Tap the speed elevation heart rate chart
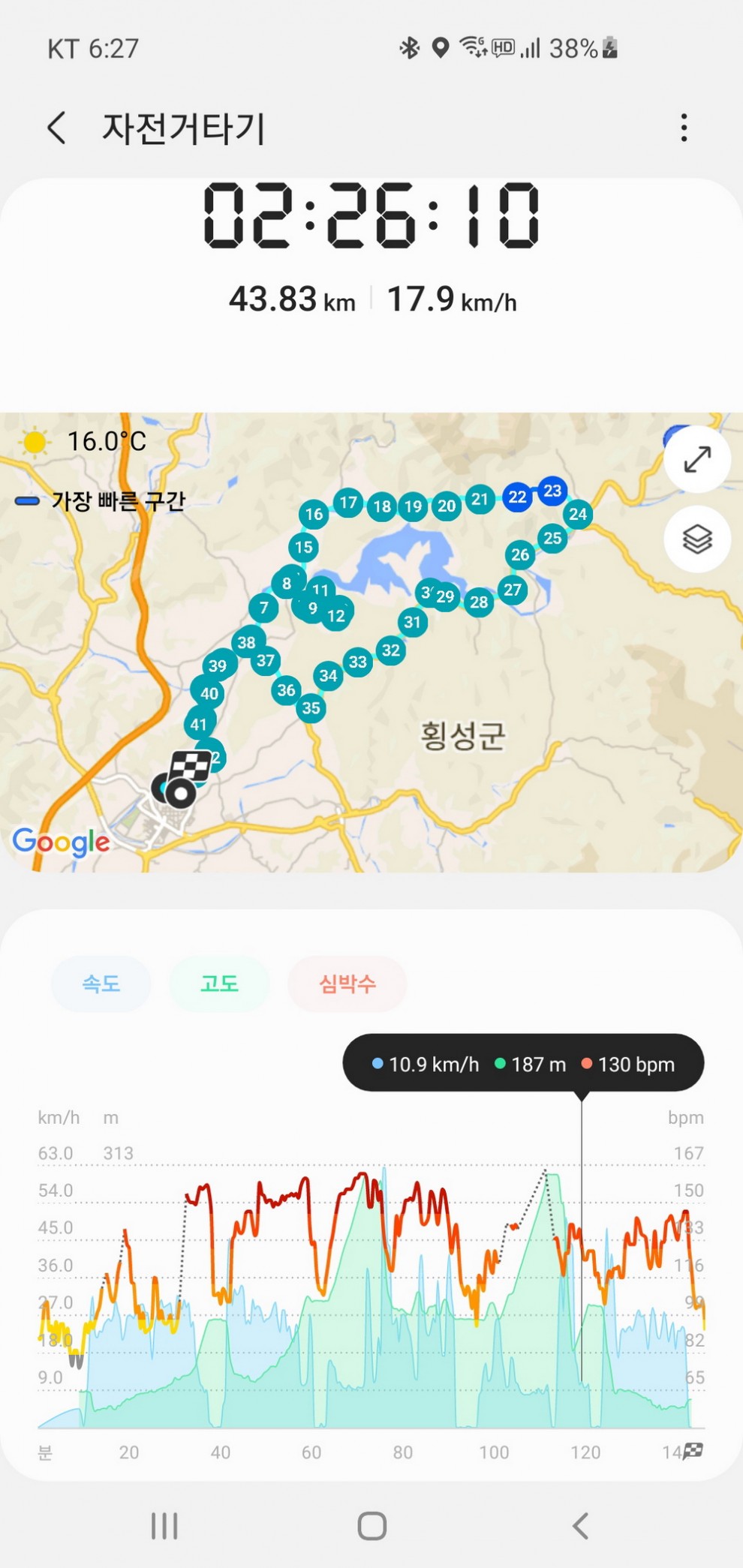Screen dimensions: 743x1568 [371, 1290]
